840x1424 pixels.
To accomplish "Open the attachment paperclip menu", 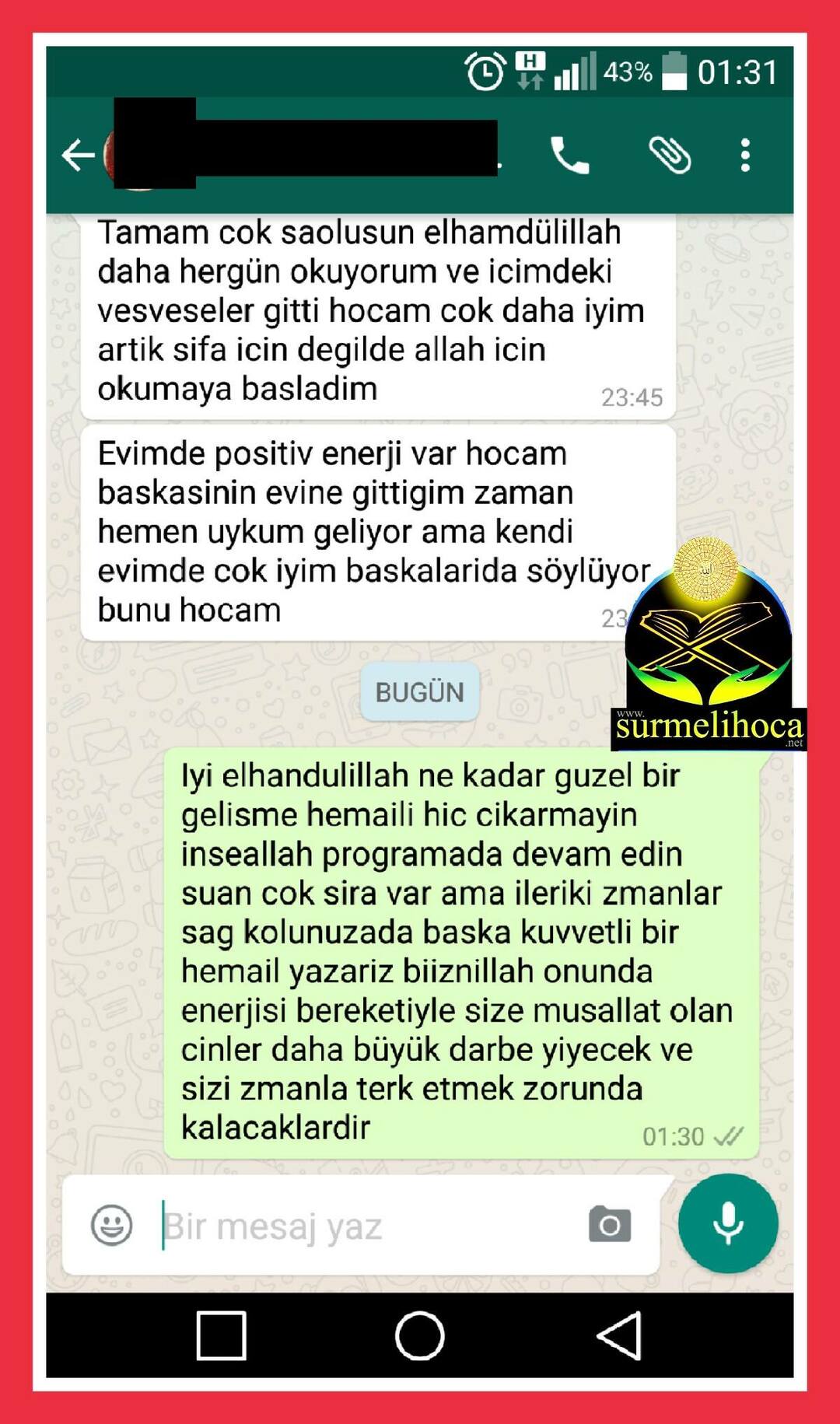I will pos(670,155).
